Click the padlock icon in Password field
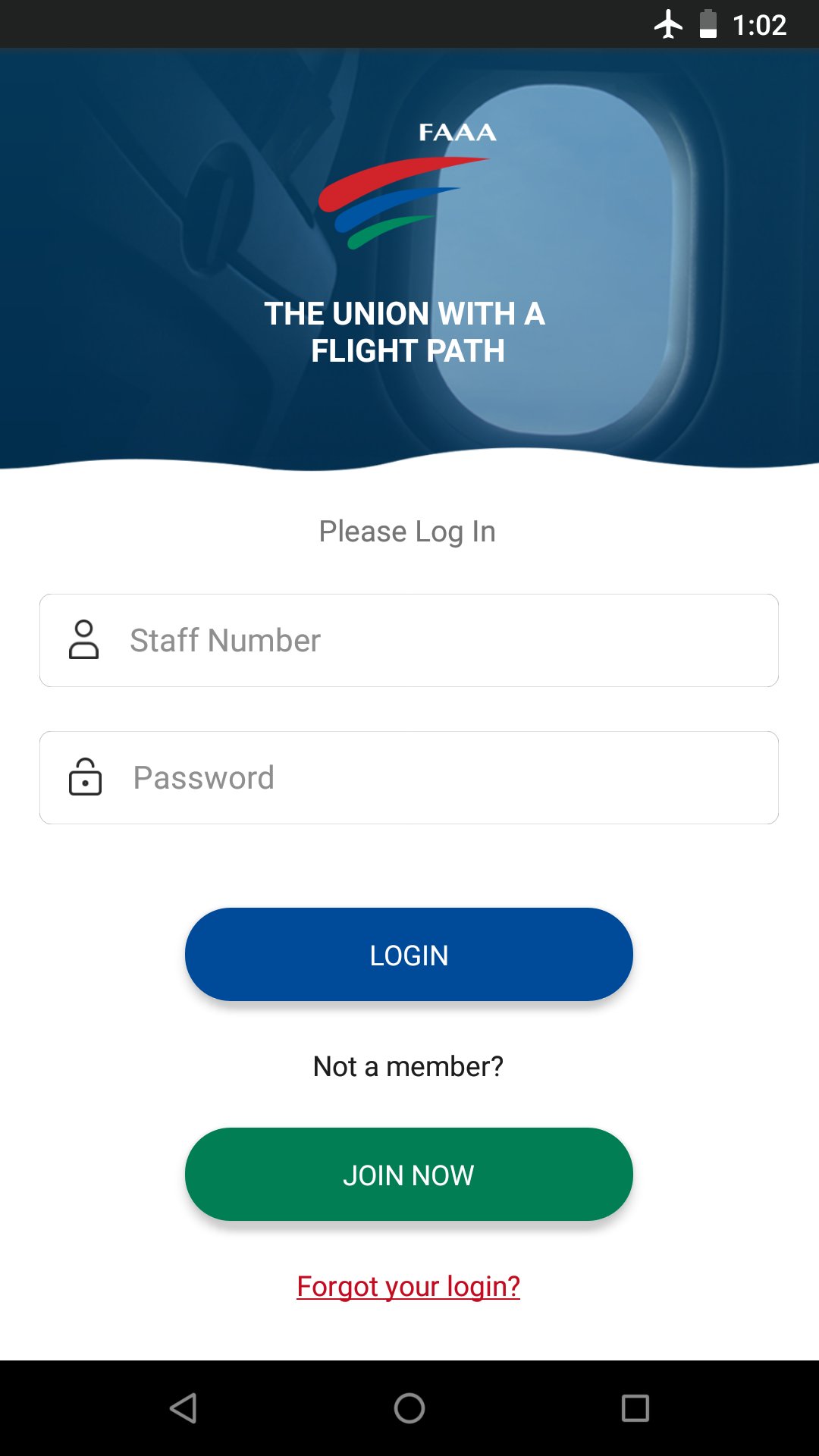This screenshot has width=819, height=1456. coord(85,777)
